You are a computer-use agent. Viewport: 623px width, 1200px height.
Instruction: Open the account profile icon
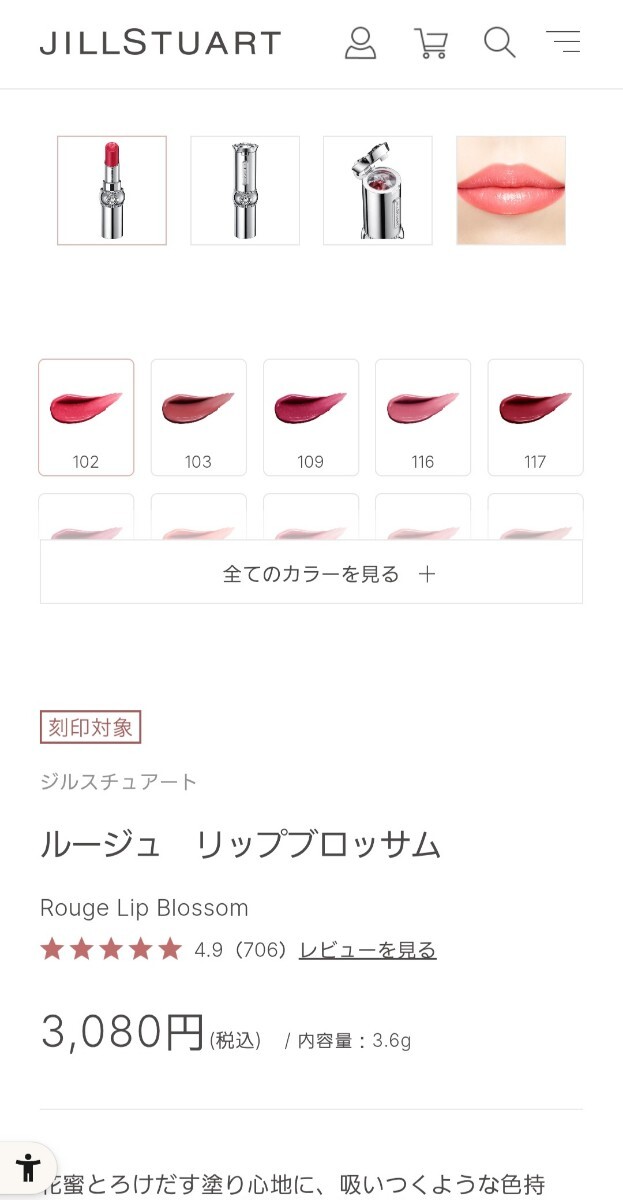(360, 43)
